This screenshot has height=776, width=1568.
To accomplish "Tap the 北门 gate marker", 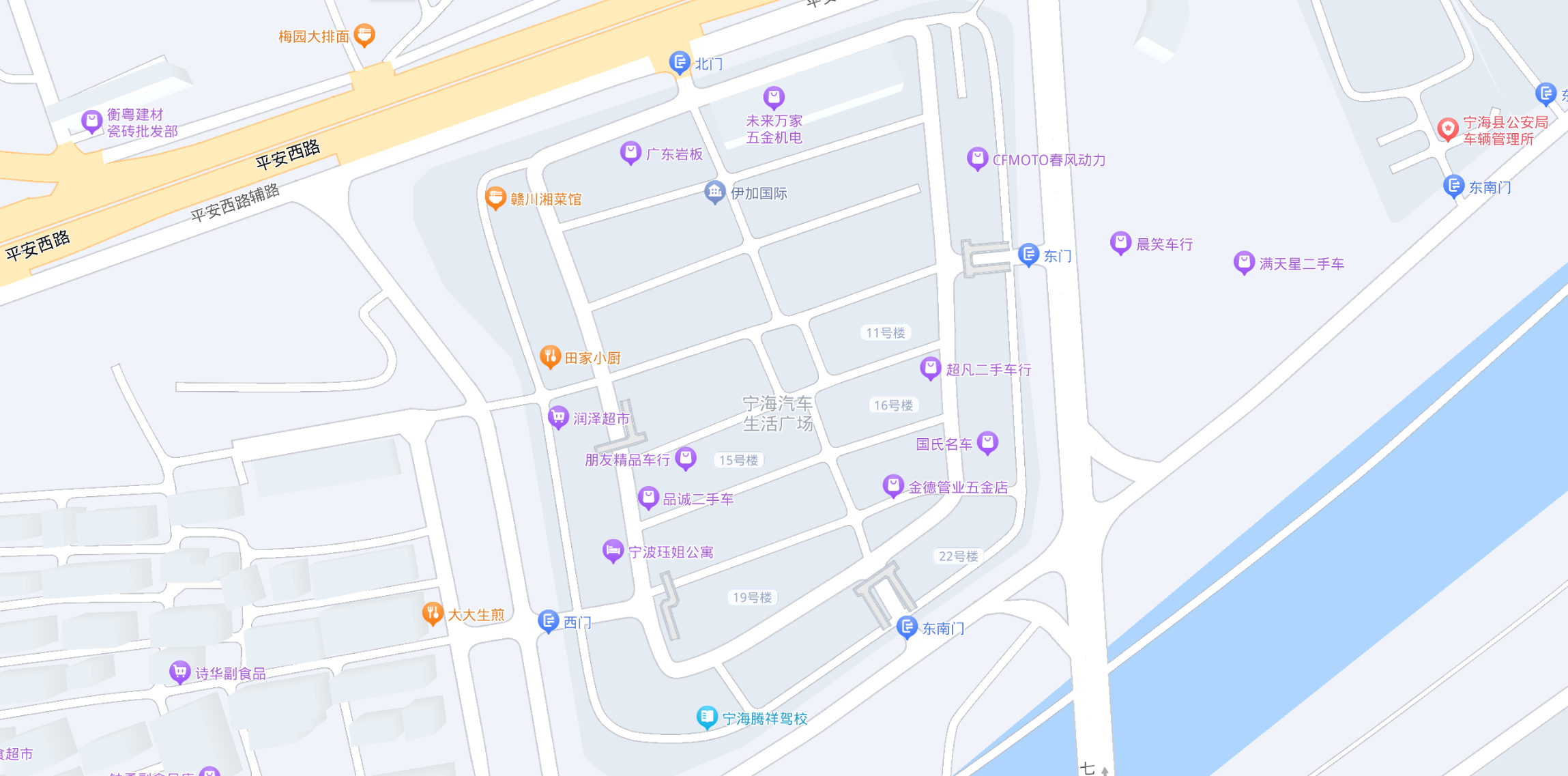I will tap(679, 63).
